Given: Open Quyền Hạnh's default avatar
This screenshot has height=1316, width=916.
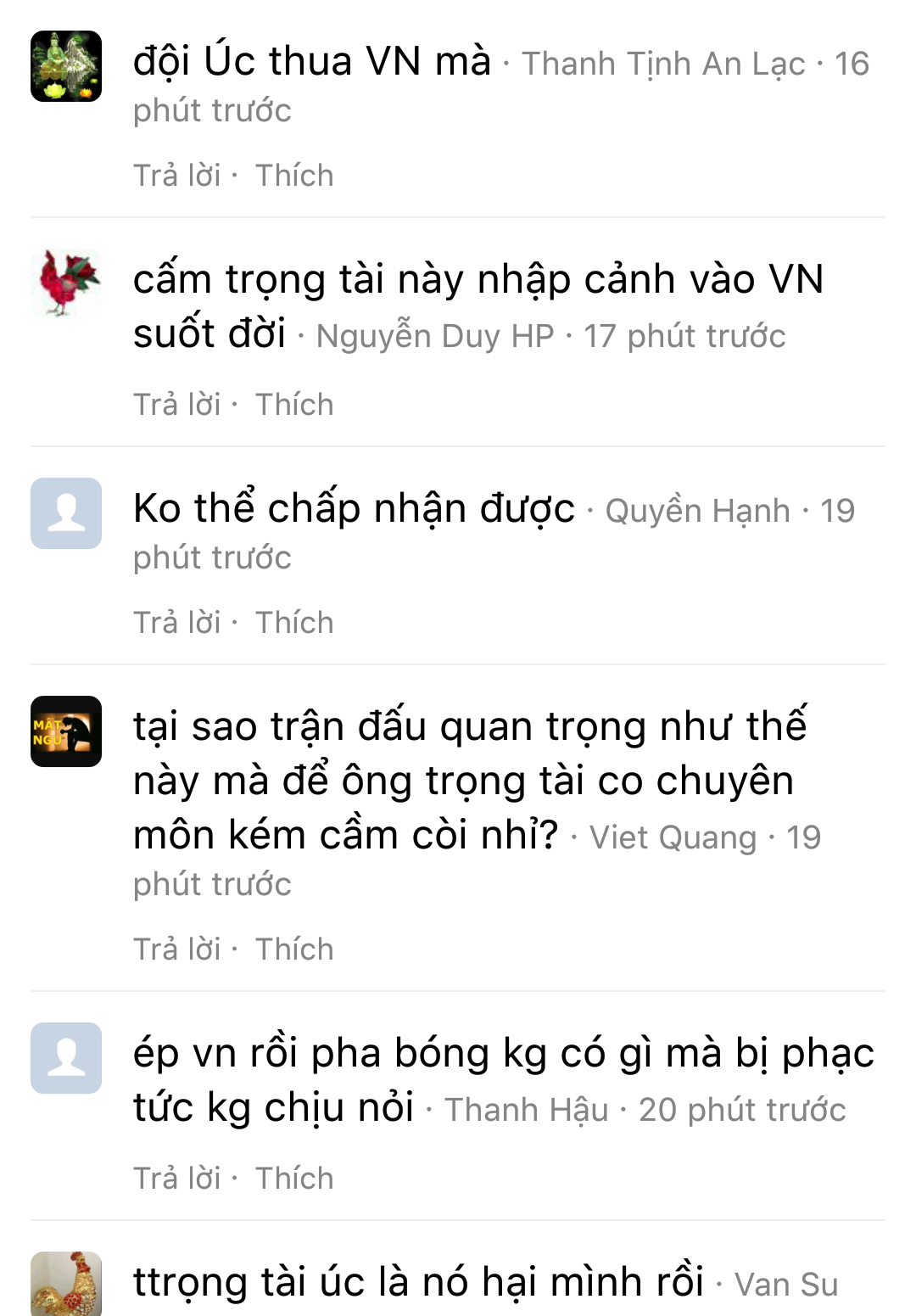Looking at the screenshot, I should 66,513.
